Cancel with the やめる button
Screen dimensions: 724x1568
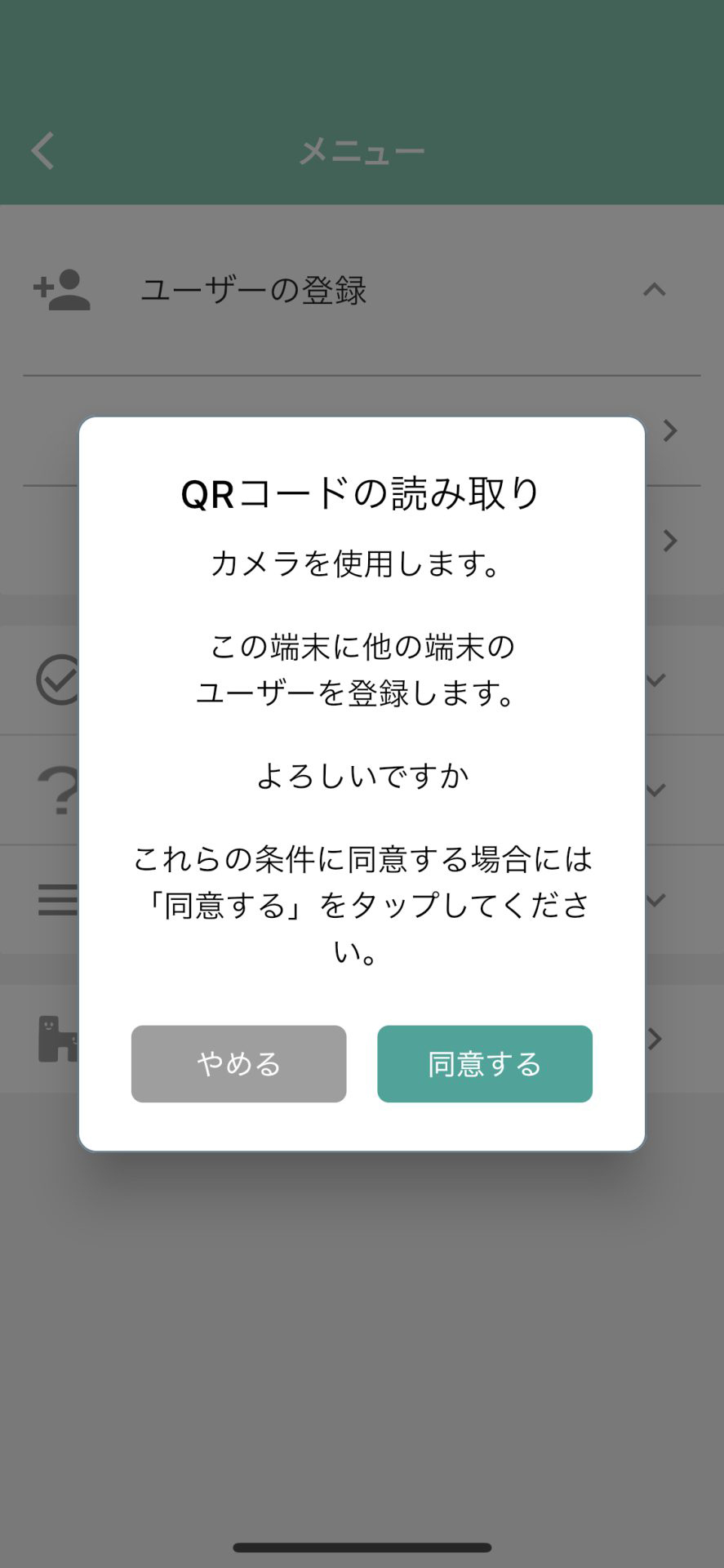(x=238, y=1063)
